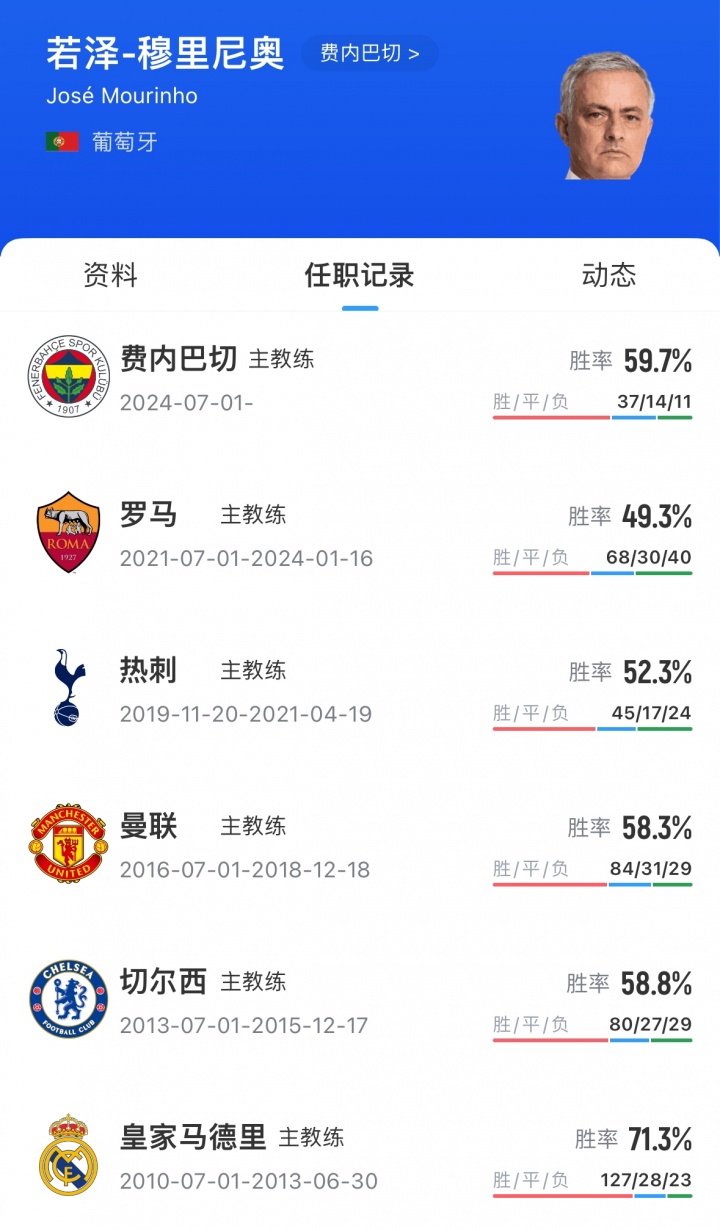Open the 费内巴切 coaching record
720x1229 pixels.
tap(360, 377)
